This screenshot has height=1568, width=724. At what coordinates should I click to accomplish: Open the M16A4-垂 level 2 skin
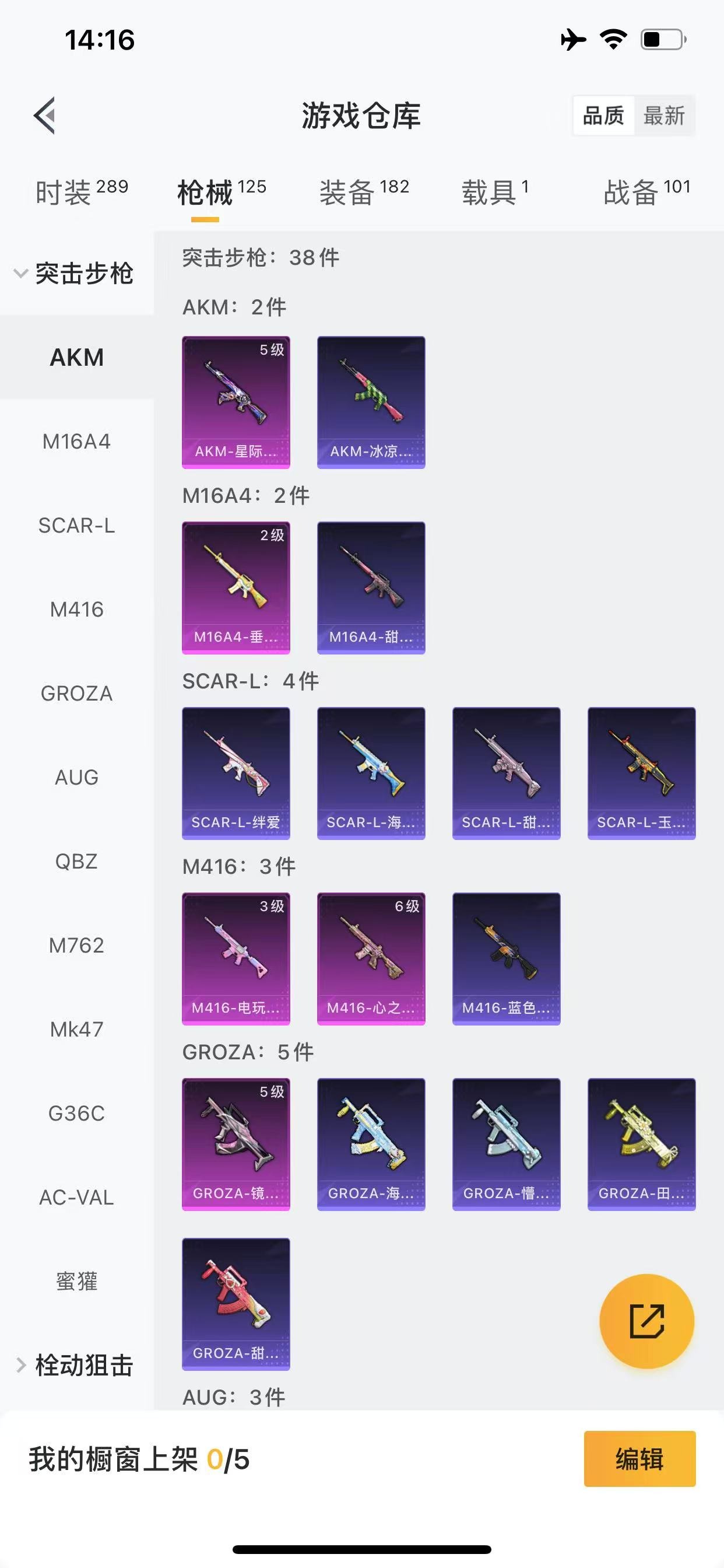(x=236, y=587)
